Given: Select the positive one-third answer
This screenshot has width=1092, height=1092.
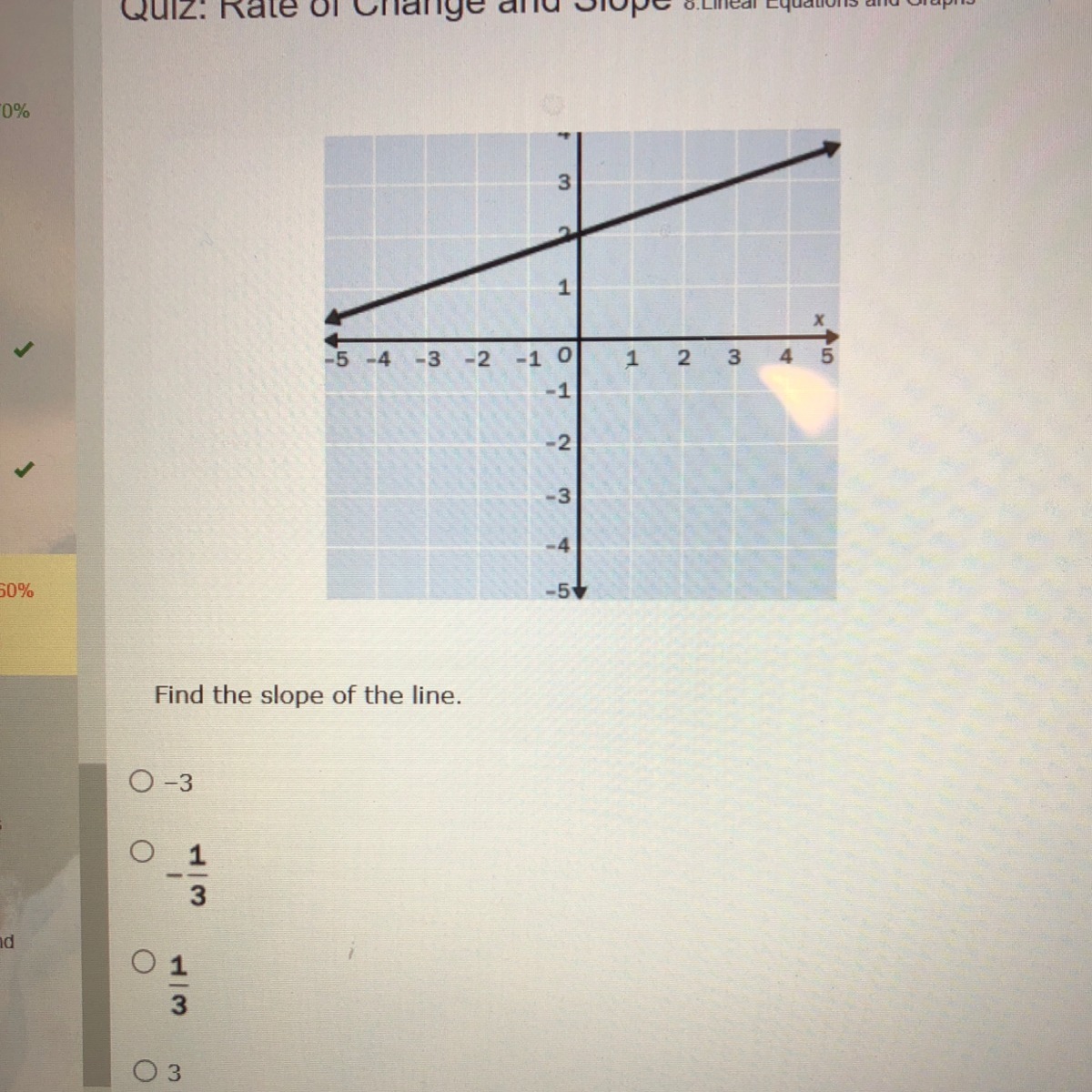Looking at the screenshot, I should coord(143,961).
